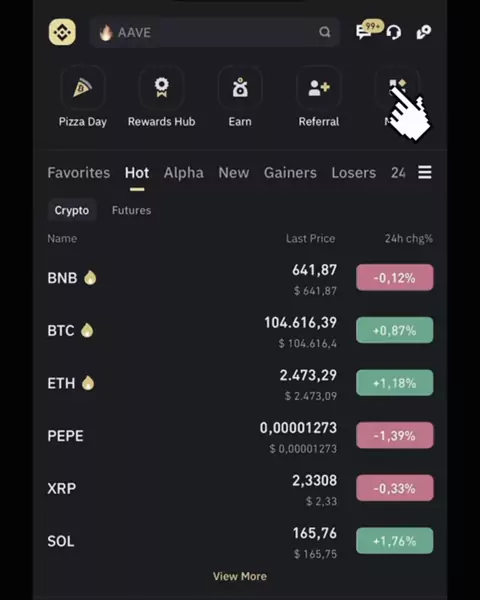
Task: Open customer support headset icon
Action: coord(393,33)
